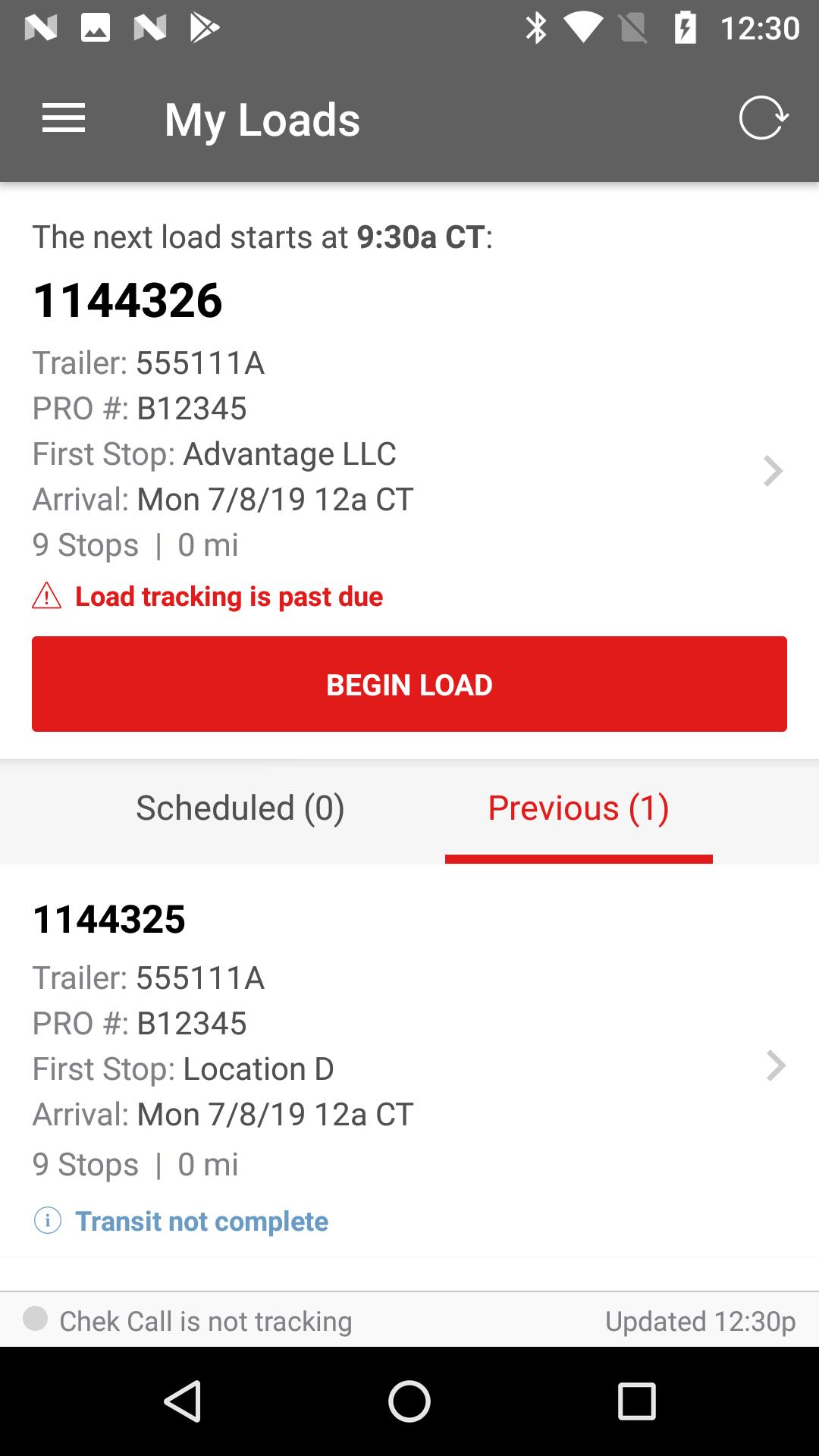
Task: Tap the red Begin Load button
Action: point(409,684)
